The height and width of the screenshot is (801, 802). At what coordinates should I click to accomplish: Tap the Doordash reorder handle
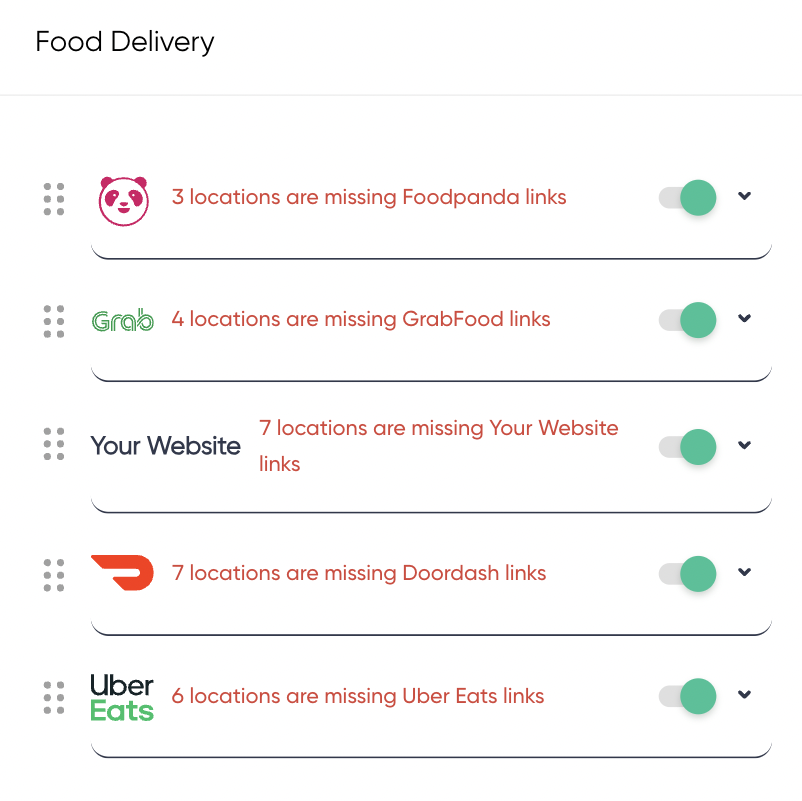pyautogui.click(x=54, y=575)
